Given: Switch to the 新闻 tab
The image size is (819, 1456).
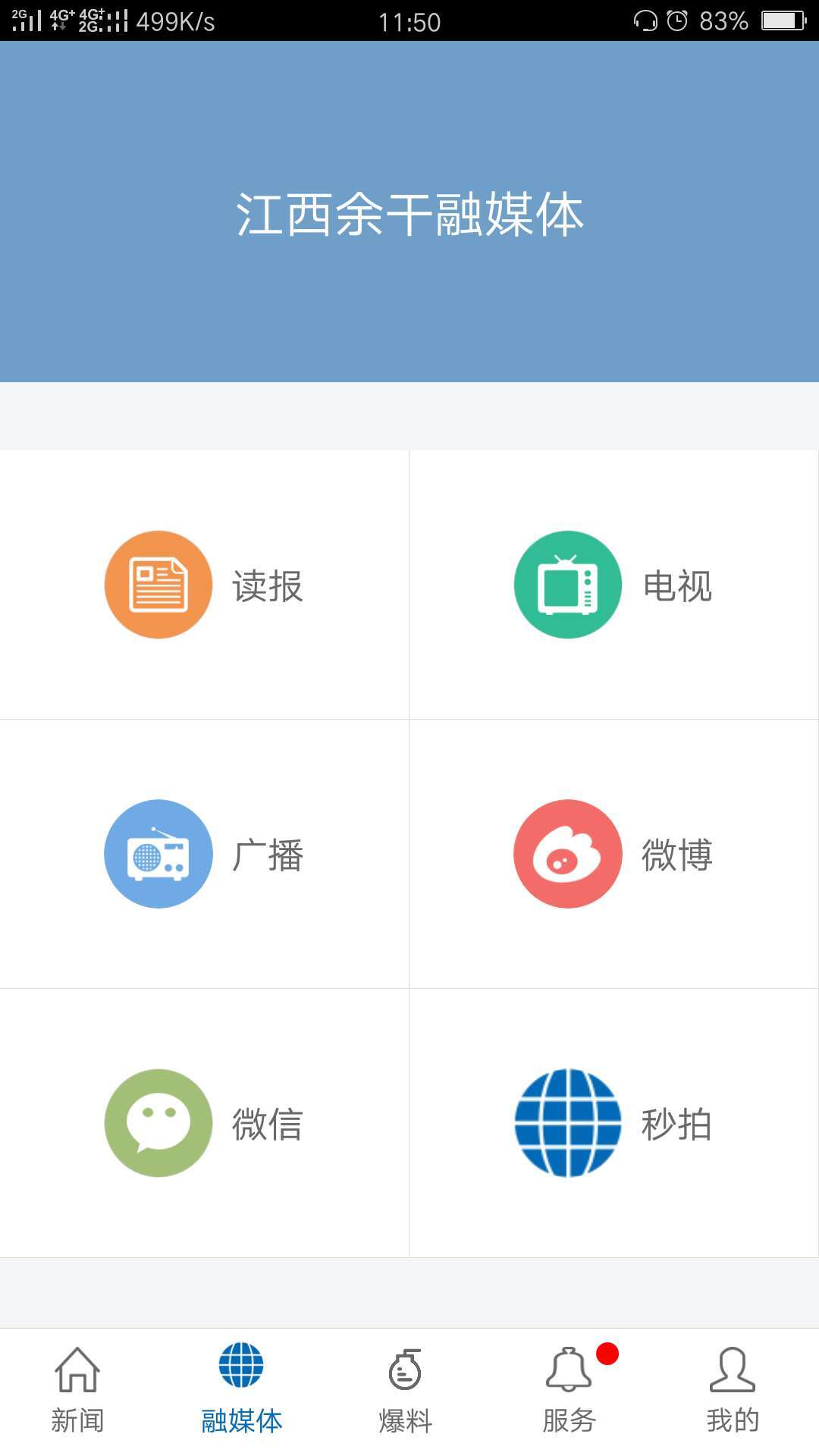Looking at the screenshot, I should 77,1415.
